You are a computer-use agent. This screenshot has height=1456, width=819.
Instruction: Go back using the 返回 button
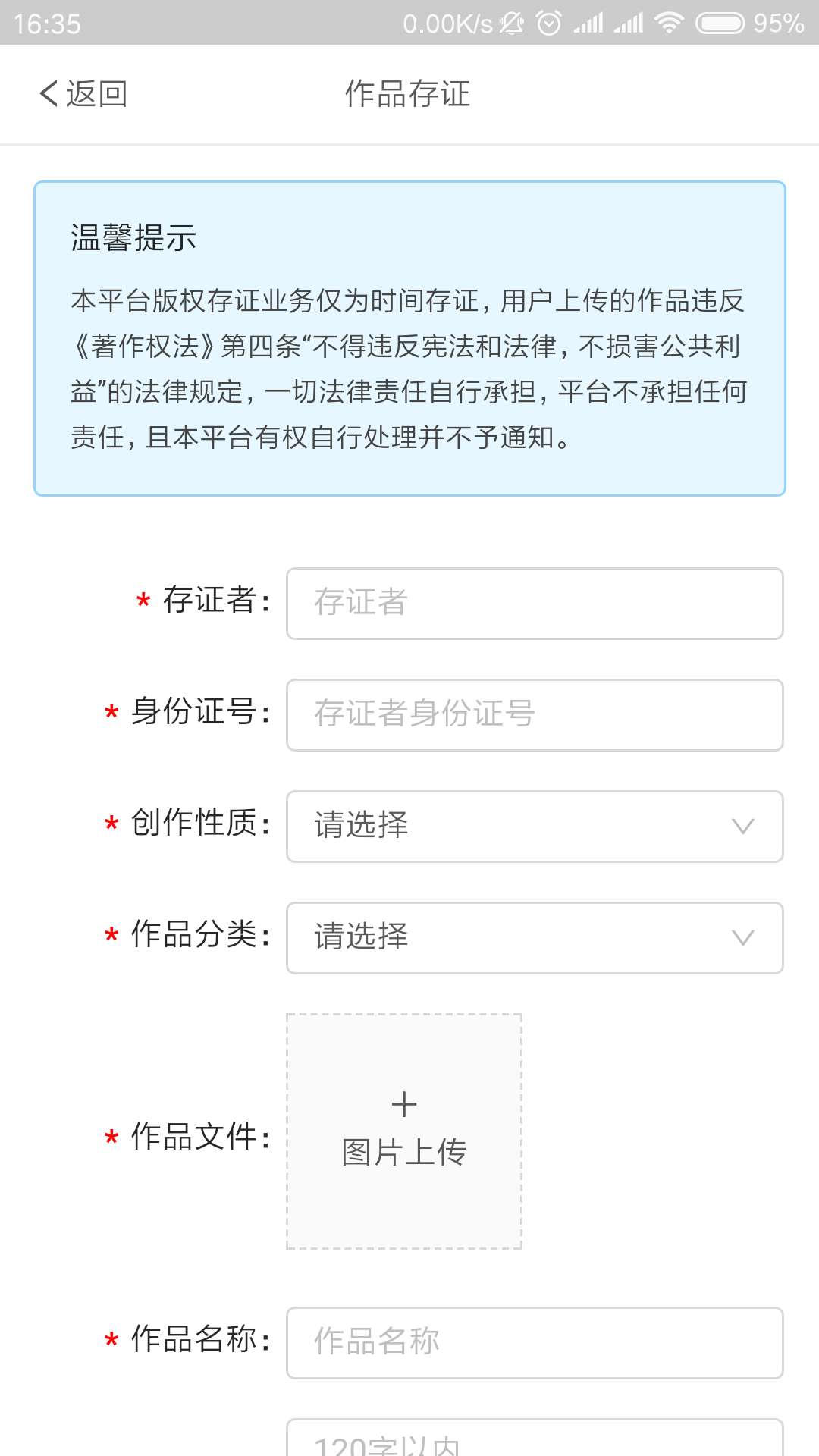83,94
